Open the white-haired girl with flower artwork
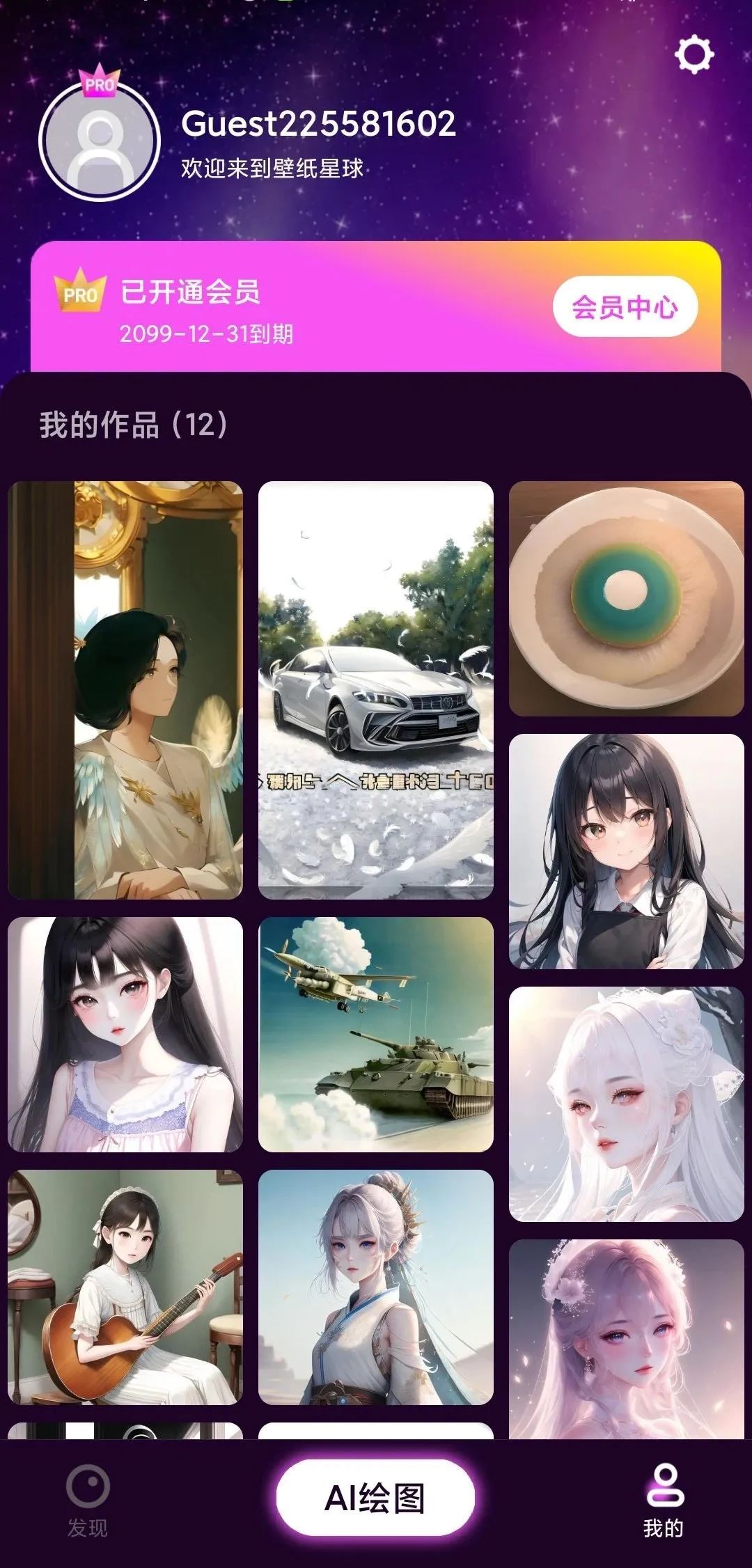The width and height of the screenshot is (752, 1568). coord(626,1104)
